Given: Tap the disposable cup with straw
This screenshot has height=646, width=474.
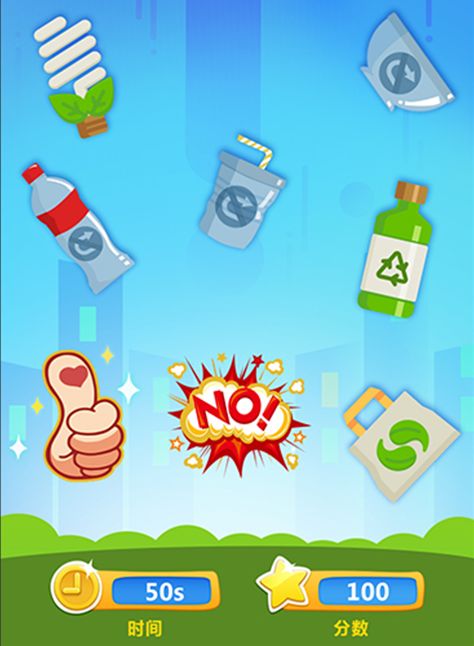Looking at the screenshot, I should pyautogui.click(x=242, y=192).
